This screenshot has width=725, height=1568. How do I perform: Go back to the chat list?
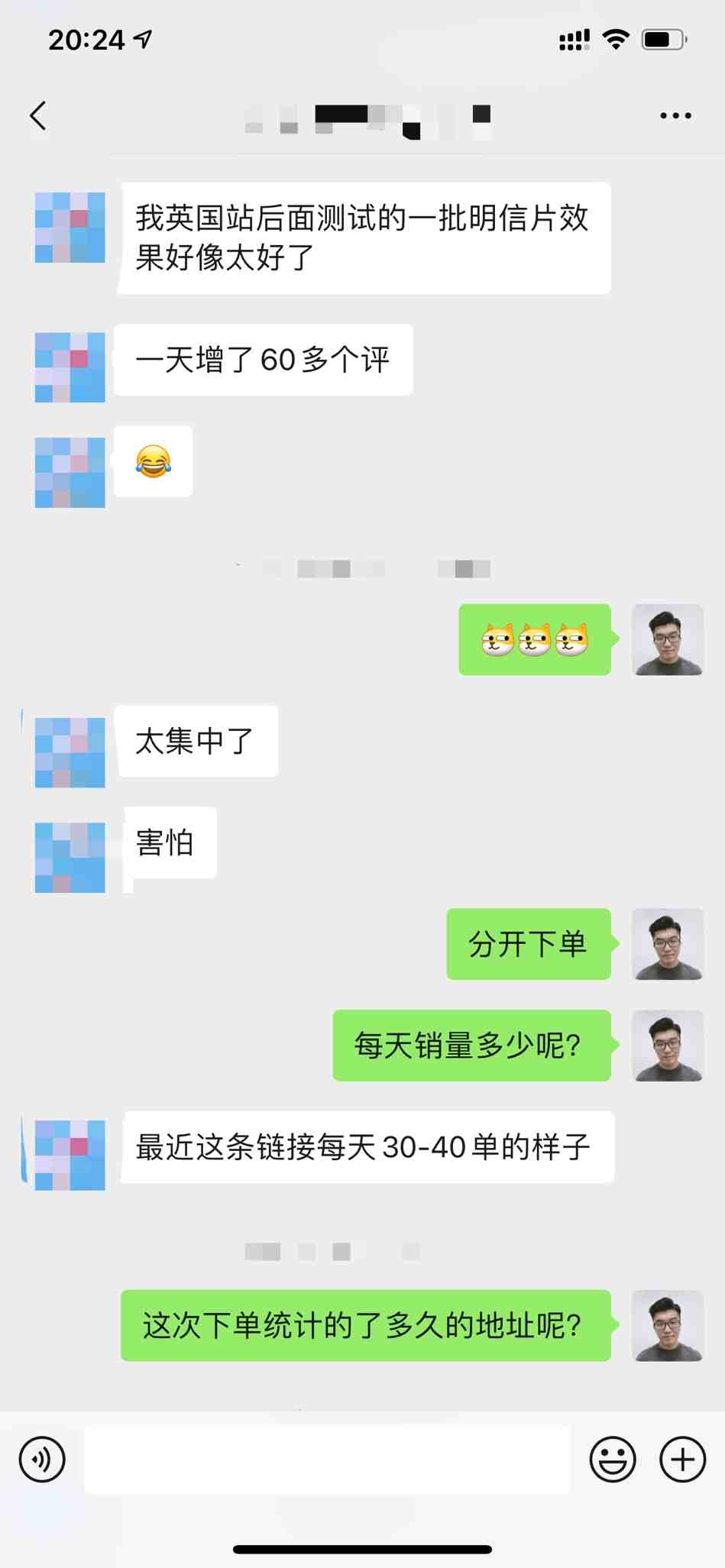[x=38, y=116]
